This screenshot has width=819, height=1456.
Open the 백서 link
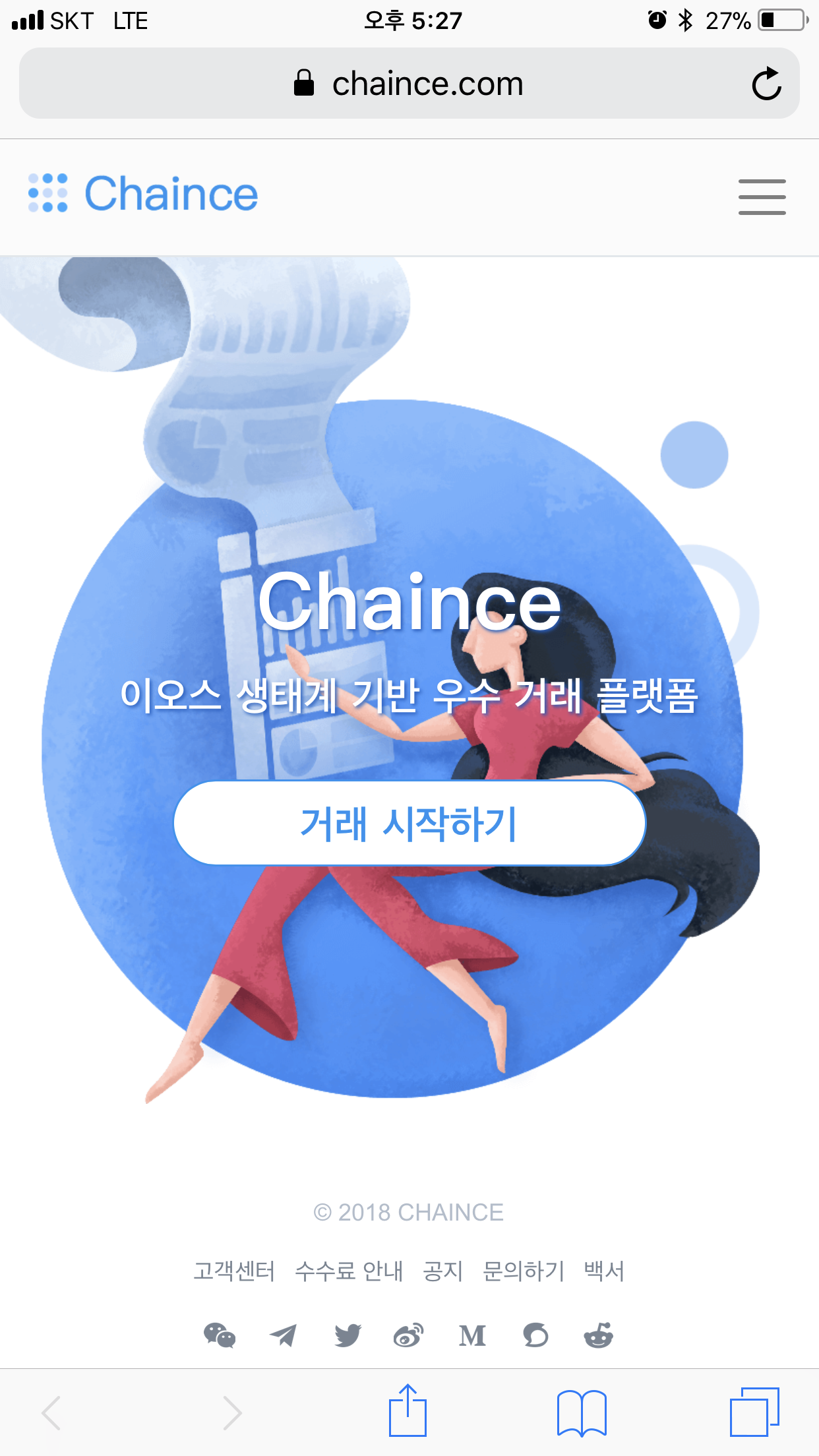[x=604, y=1271]
